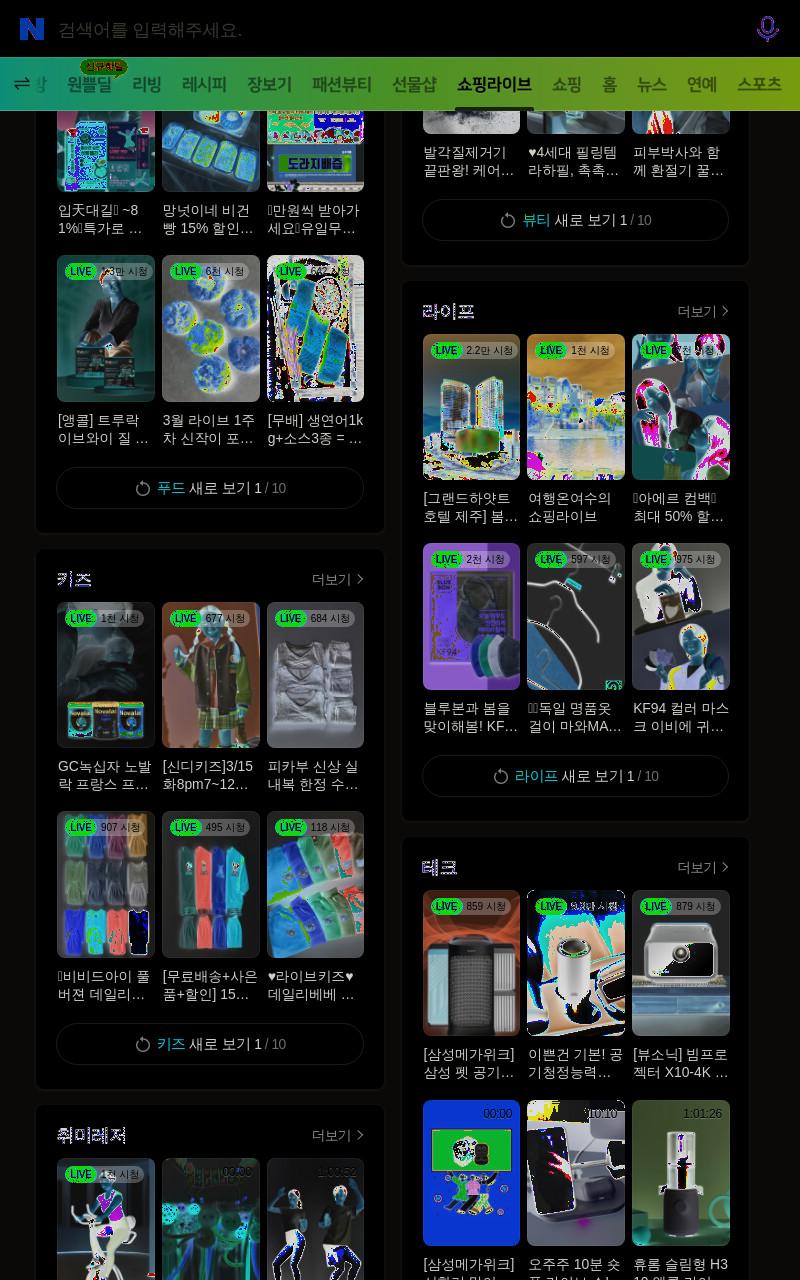Viewport: 800px width, 1280px height.
Task: Open 더보기 for the 테크 section
Action: click(703, 867)
